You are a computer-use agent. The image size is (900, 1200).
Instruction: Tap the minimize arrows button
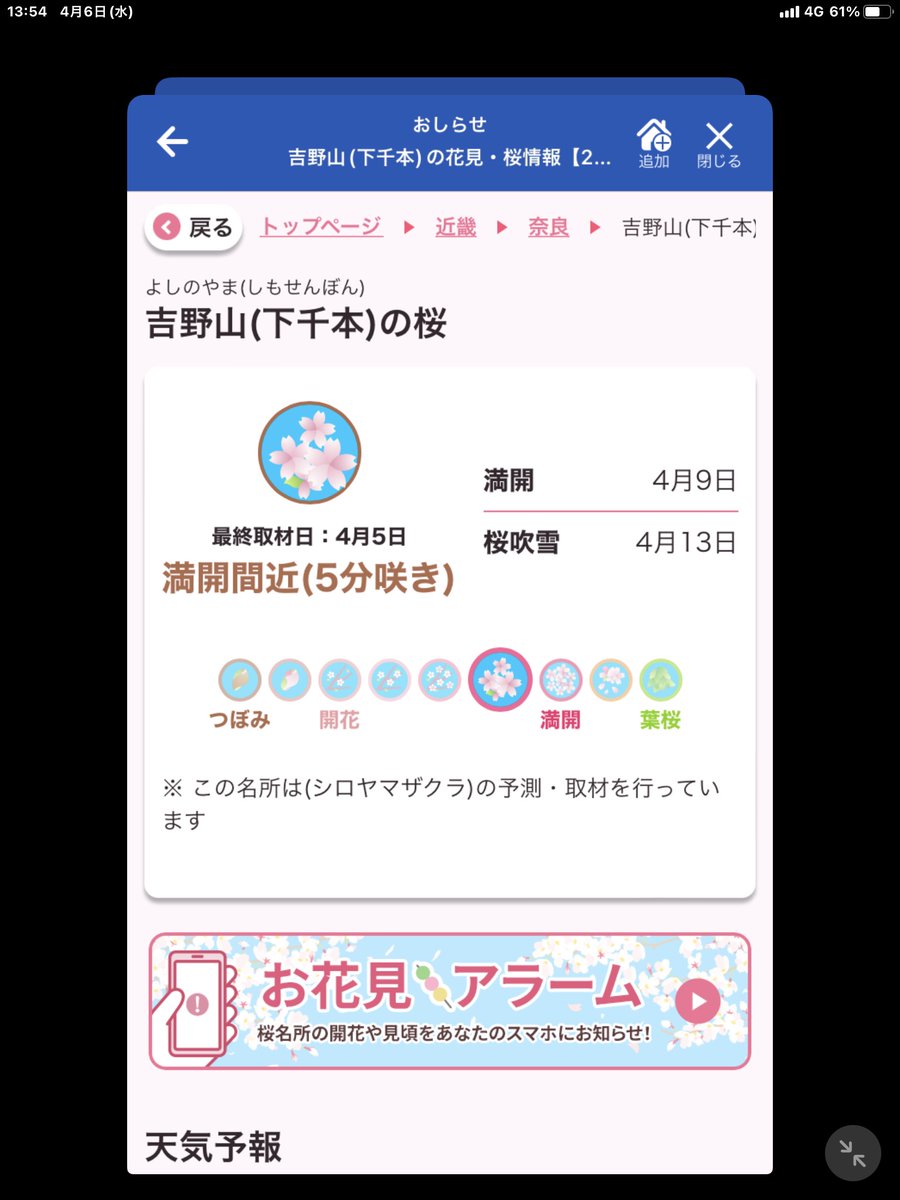coord(852,1153)
